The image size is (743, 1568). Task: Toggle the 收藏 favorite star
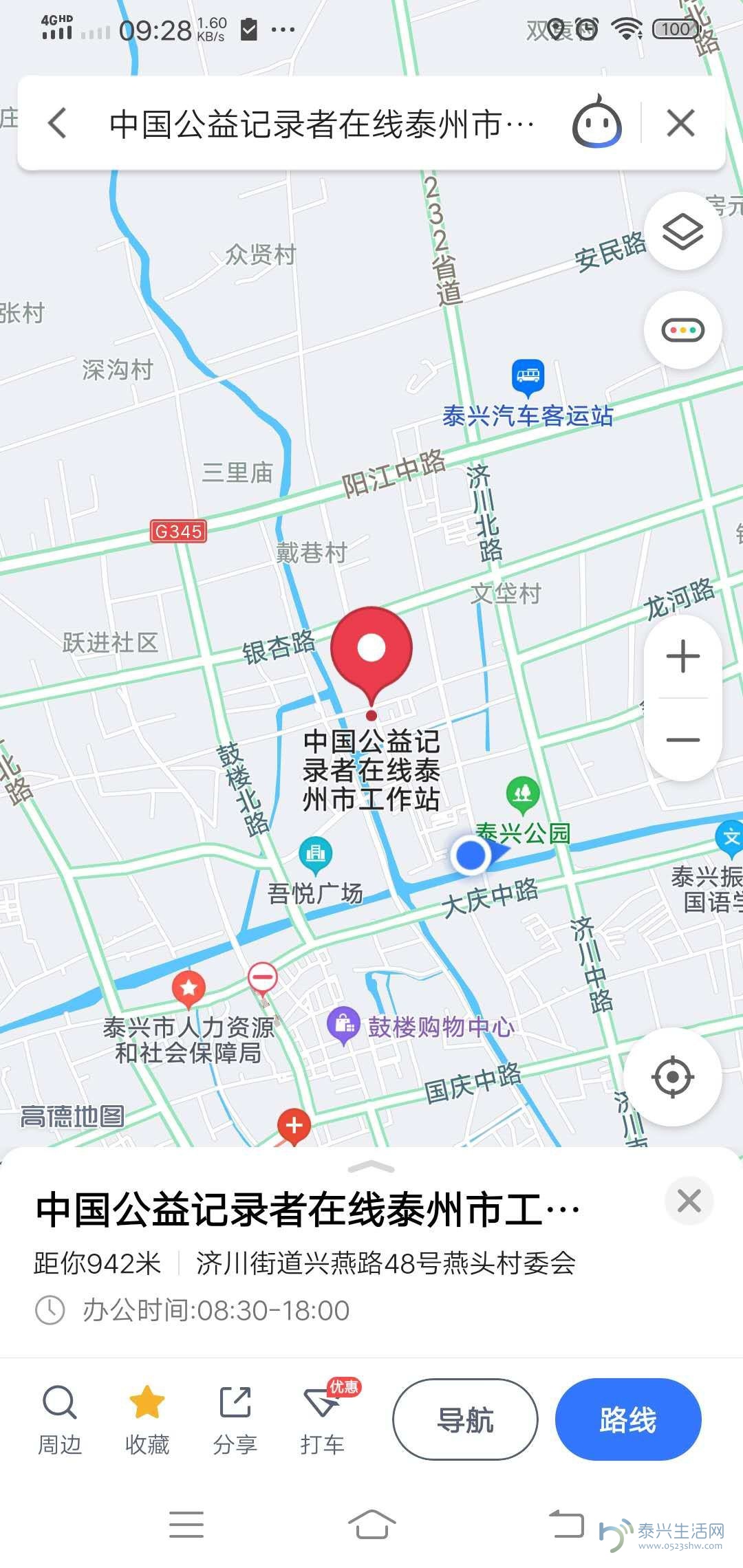[x=147, y=1419]
